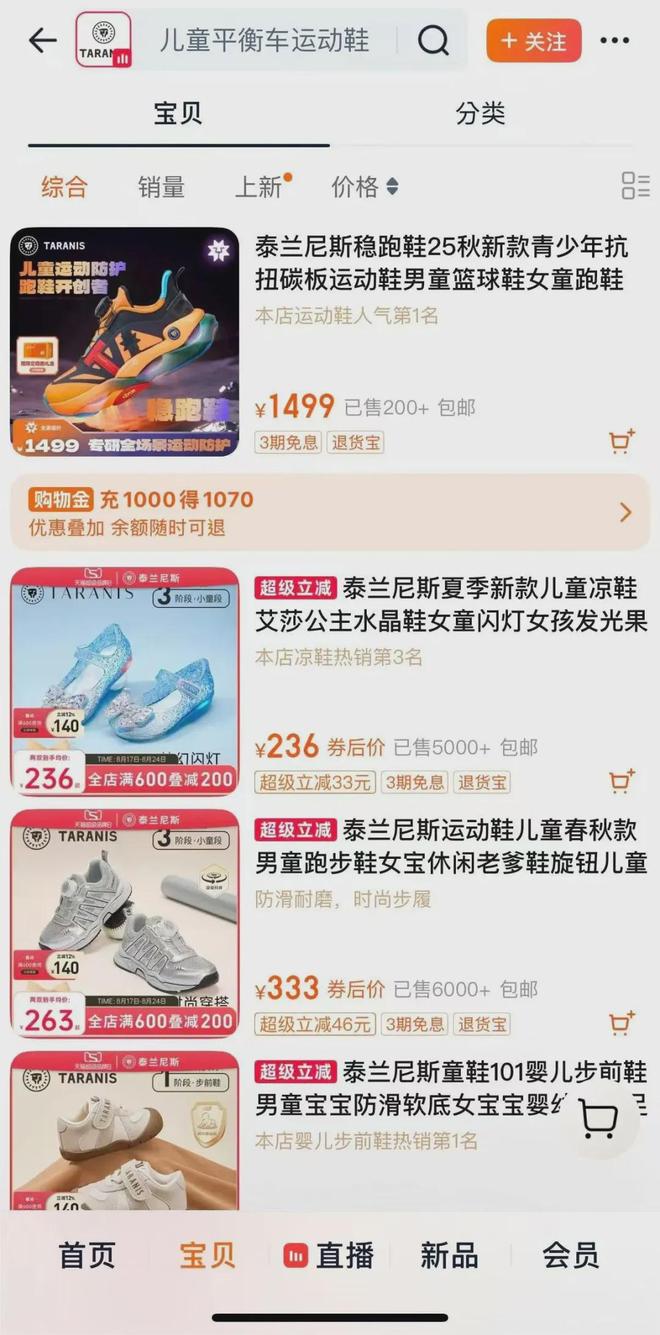The image size is (660, 1335).
Task: Add the ¥333 sneaker to cart
Action: point(621,1023)
